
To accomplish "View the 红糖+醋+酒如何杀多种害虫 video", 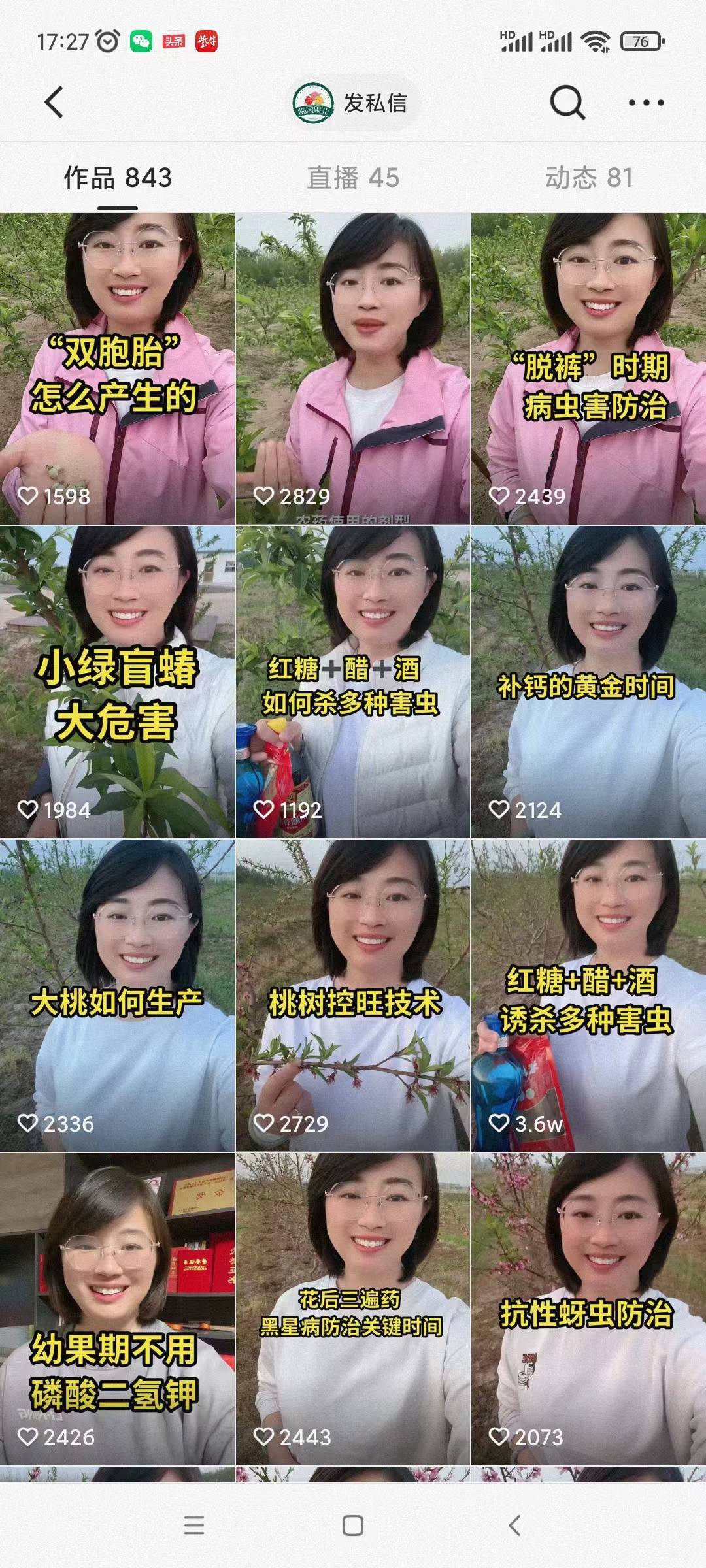I will tap(353, 682).
